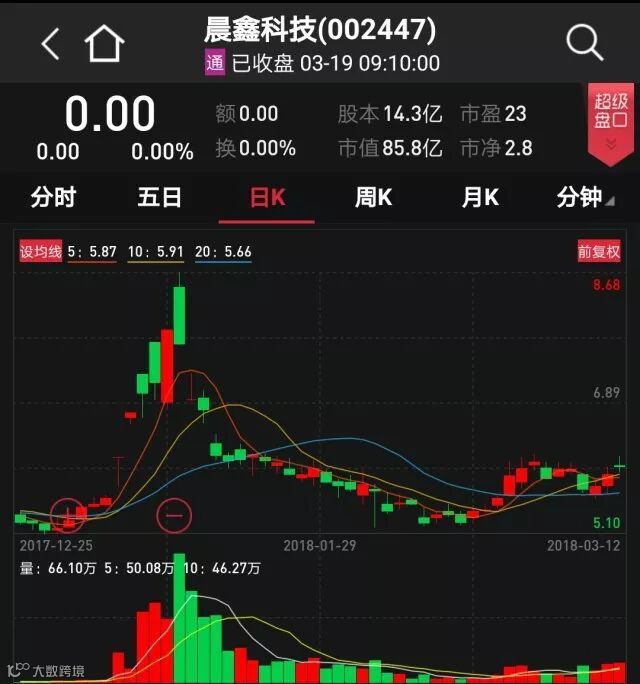
Task: Open stock search magnifier
Action: (584, 43)
